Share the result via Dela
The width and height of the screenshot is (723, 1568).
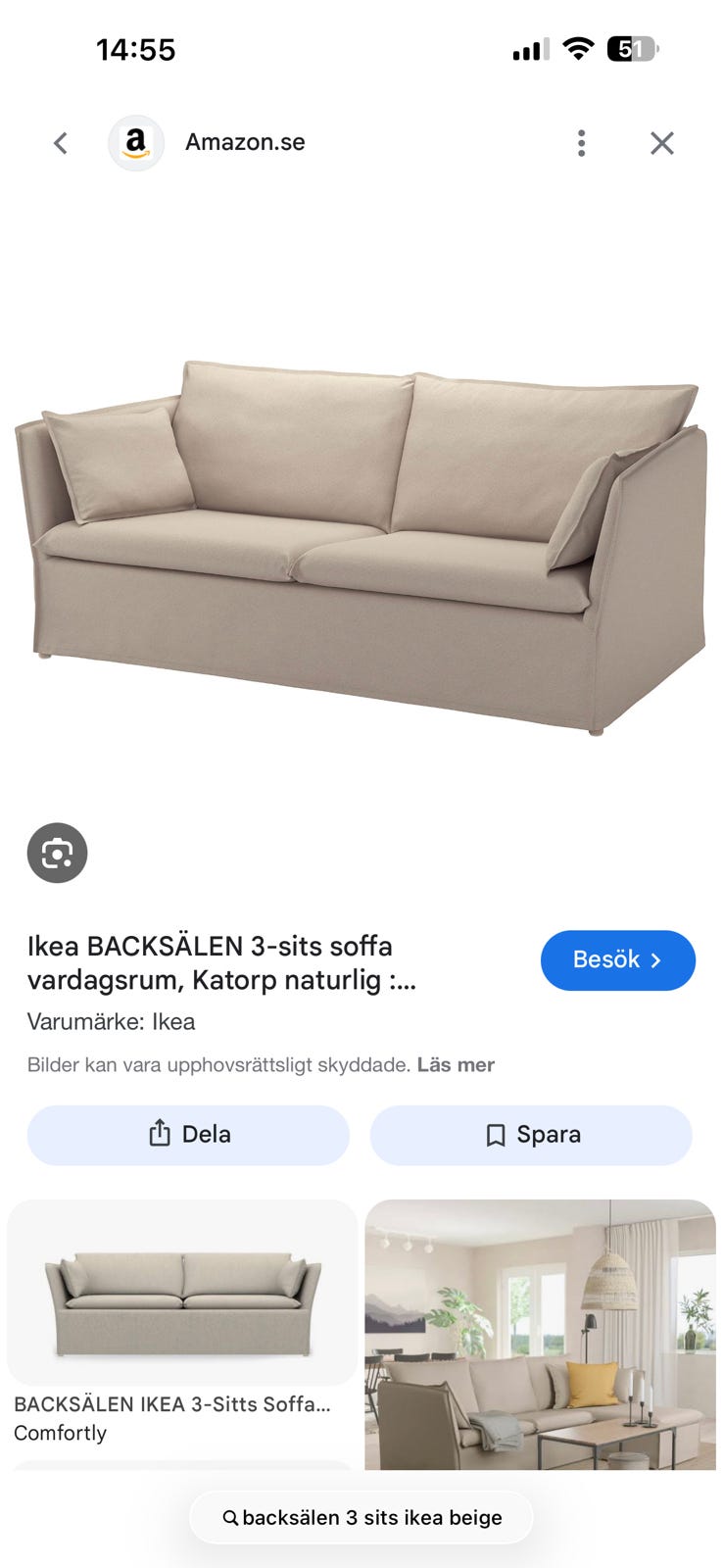(188, 1134)
